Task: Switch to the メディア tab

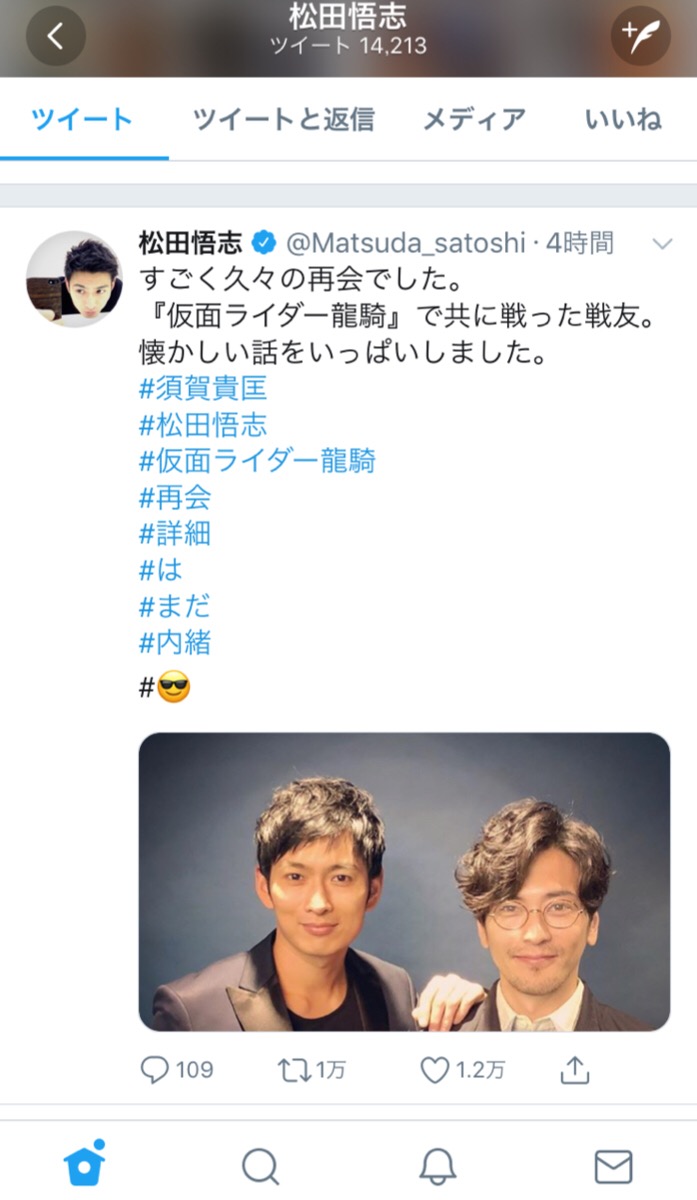Action: 474,120
